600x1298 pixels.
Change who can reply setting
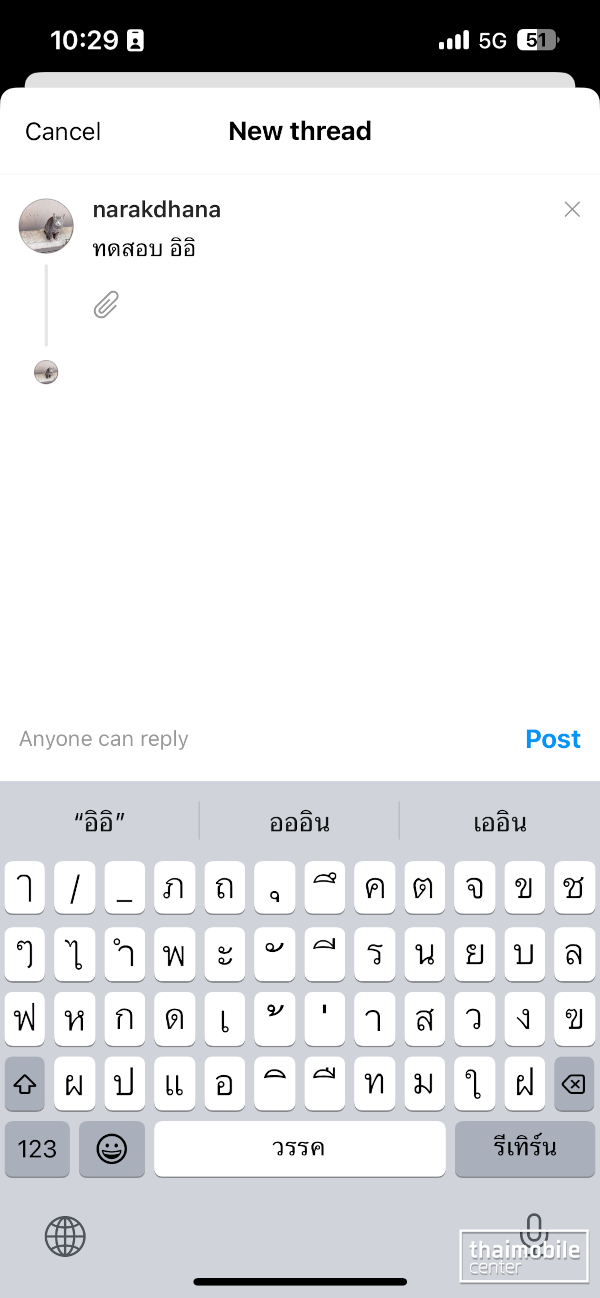tap(104, 739)
